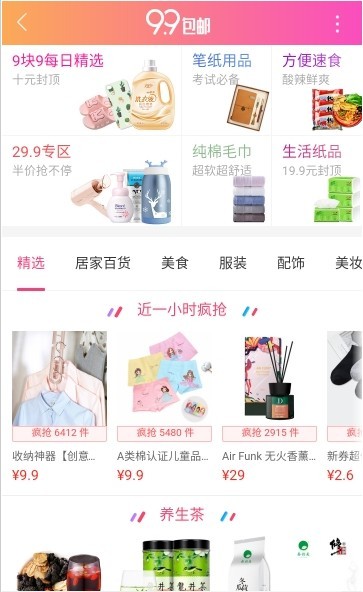The image size is (363, 592).
Task: Switch to the 配饰 tab
Action: tap(291, 263)
